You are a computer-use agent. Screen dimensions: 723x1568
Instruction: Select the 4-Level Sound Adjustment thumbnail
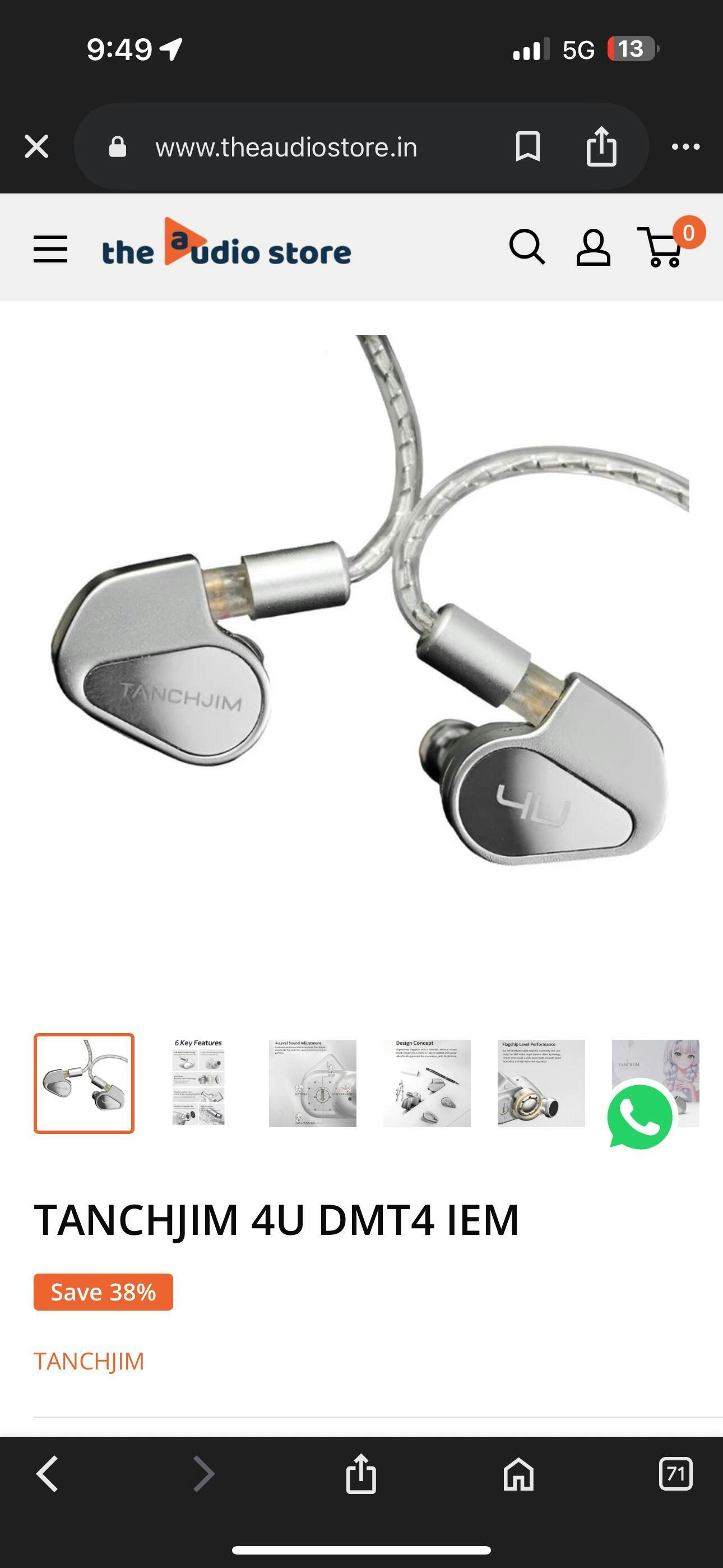coord(313,1083)
